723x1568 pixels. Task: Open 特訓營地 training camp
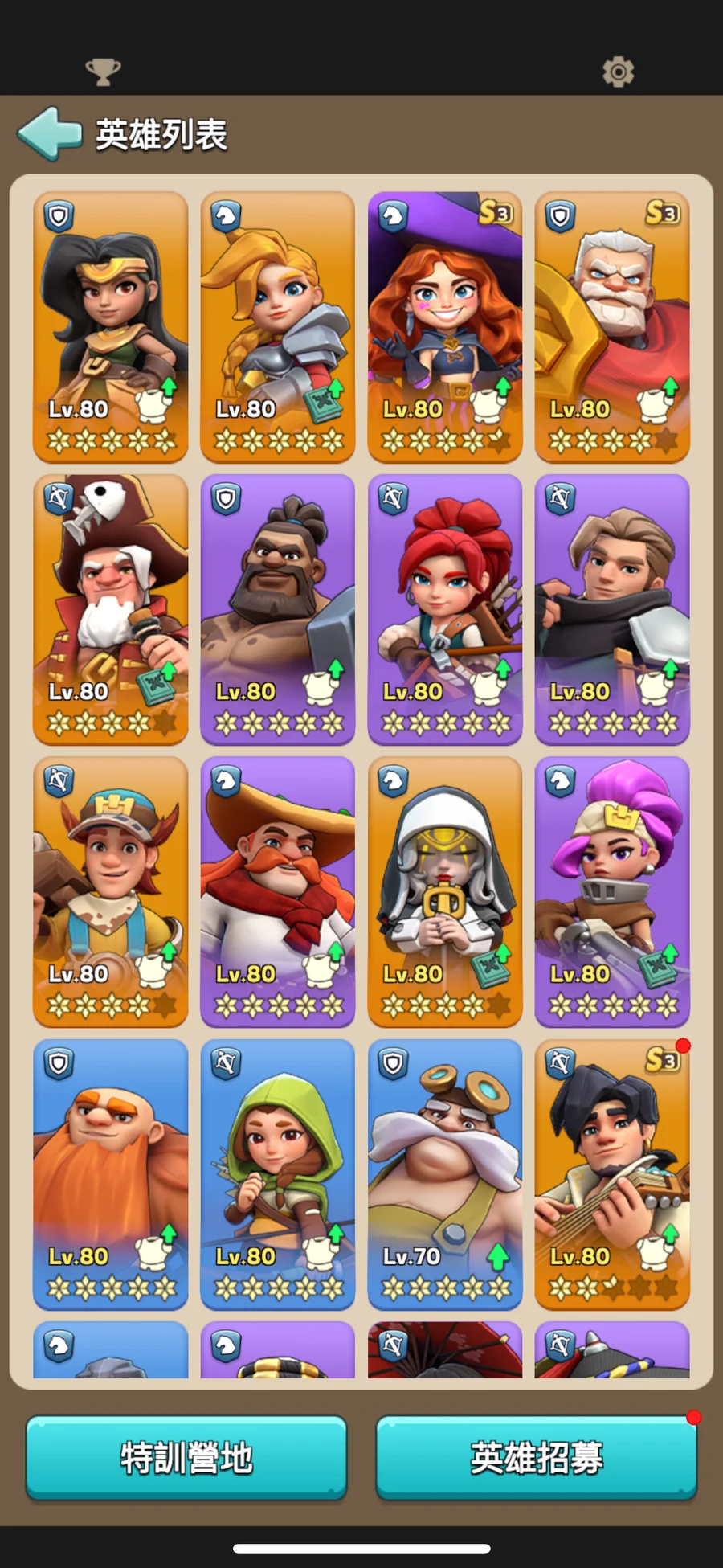pos(186,1457)
